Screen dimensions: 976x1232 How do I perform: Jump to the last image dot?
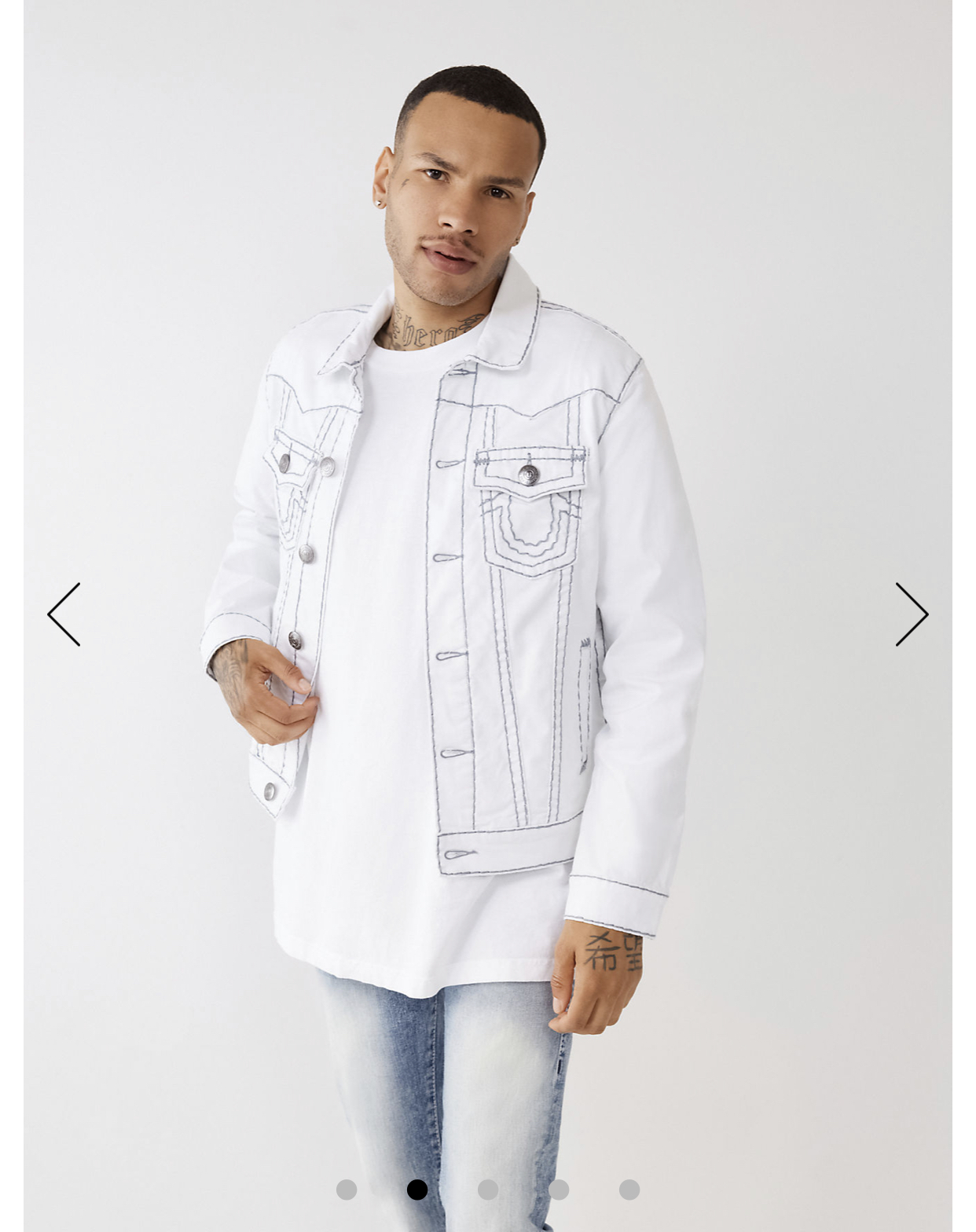(x=629, y=1190)
